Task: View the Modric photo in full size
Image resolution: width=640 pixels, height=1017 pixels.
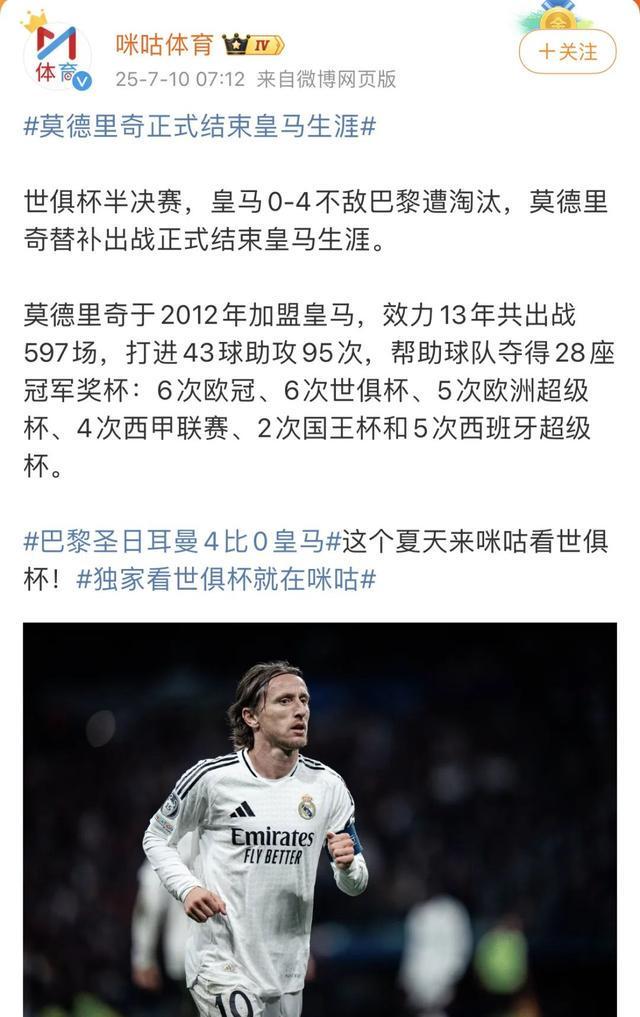Action: pos(320,819)
